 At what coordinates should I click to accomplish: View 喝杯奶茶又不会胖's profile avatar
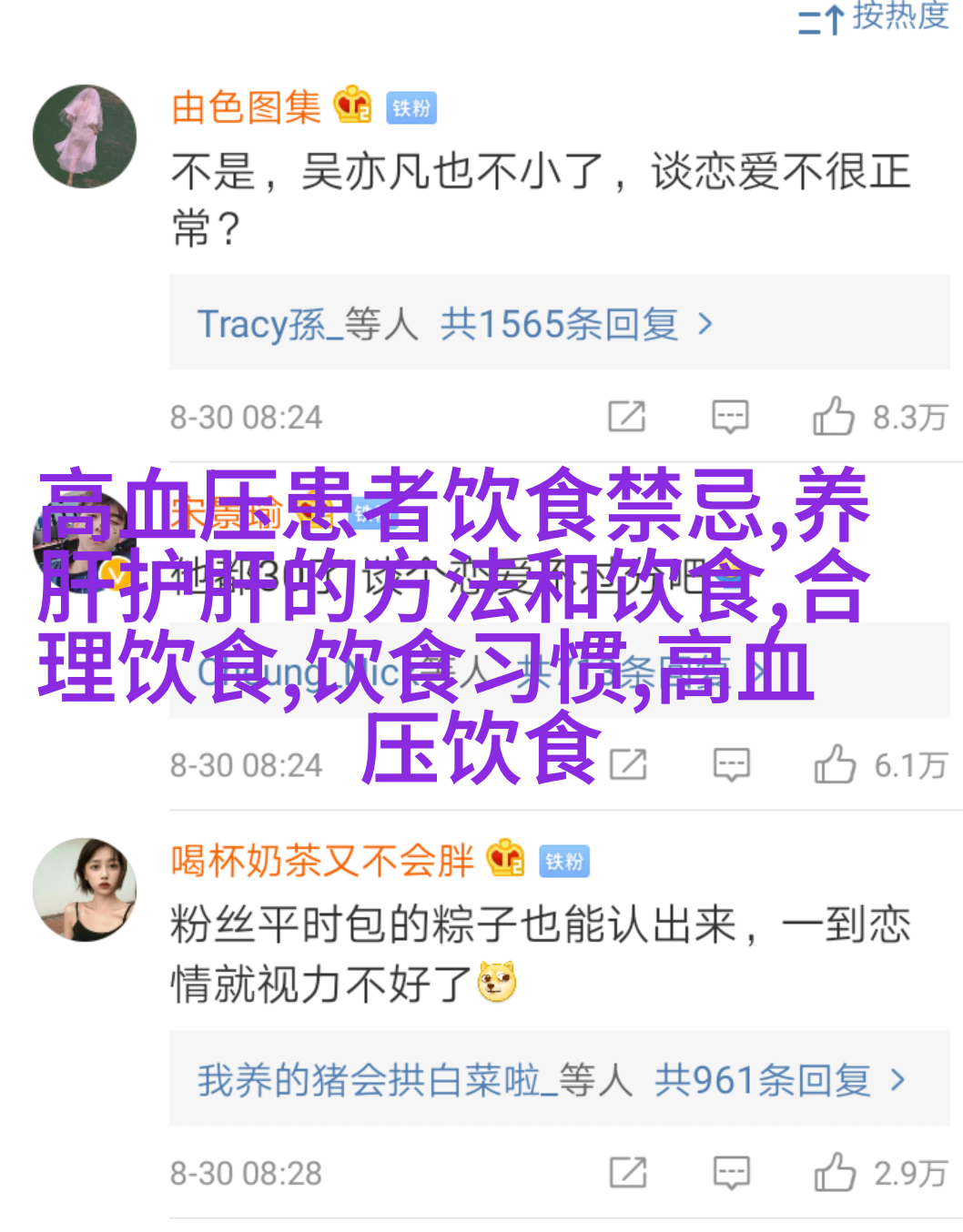pyautogui.click(x=85, y=889)
